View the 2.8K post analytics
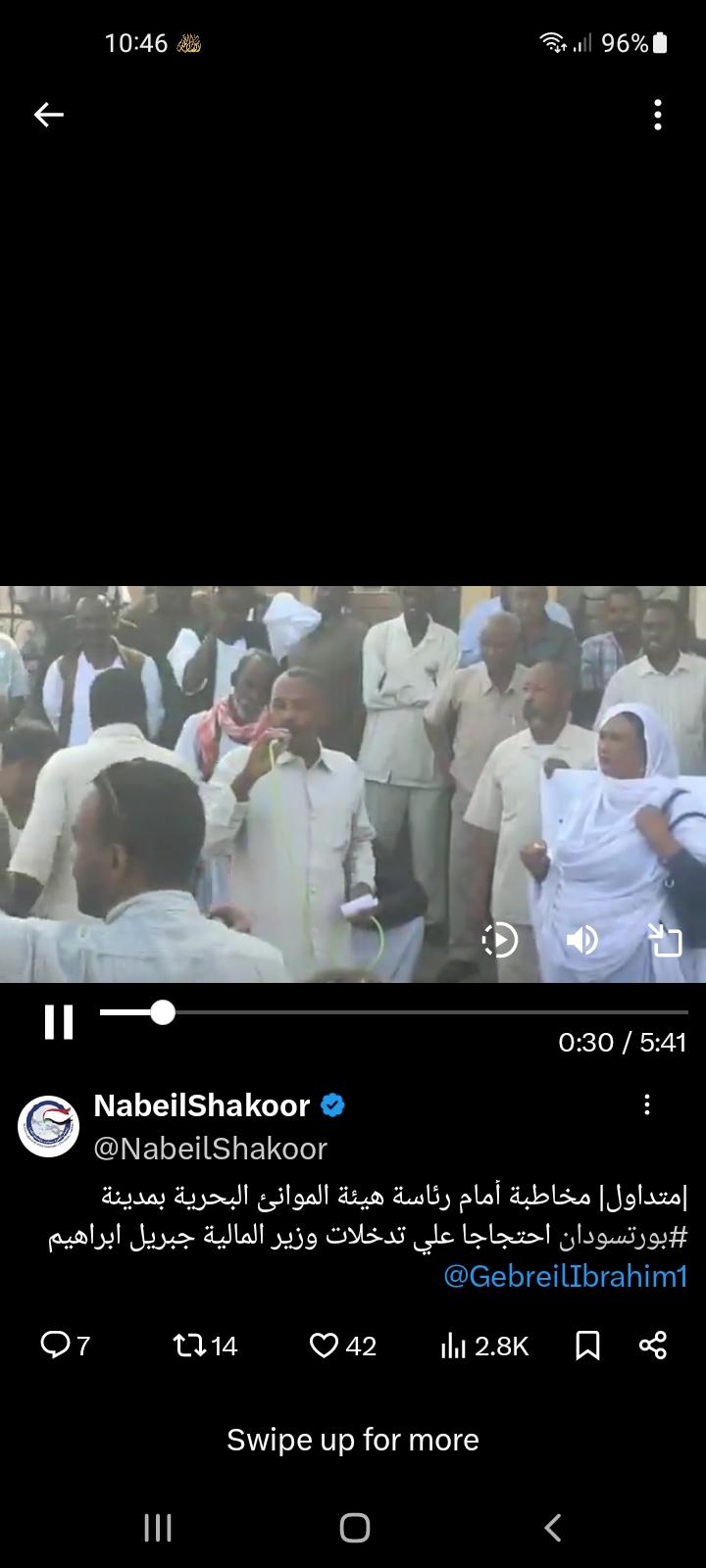This screenshot has height=1568, width=706. (x=484, y=1346)
